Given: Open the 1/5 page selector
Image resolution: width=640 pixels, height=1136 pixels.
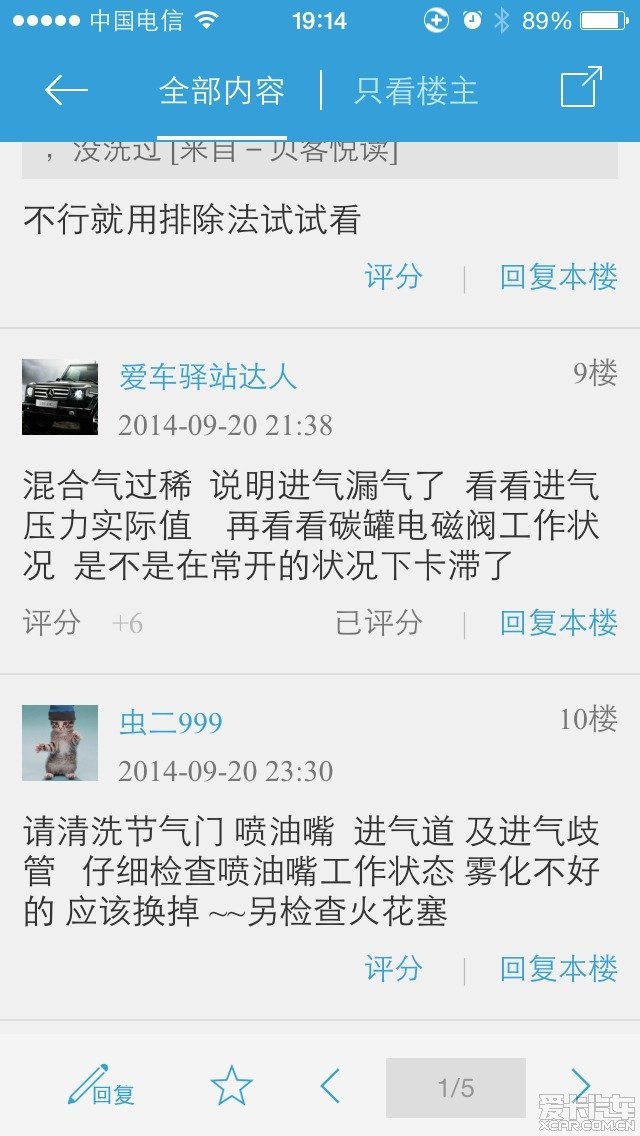Looking at the screenshot, I should click(x=456, y=1087).
